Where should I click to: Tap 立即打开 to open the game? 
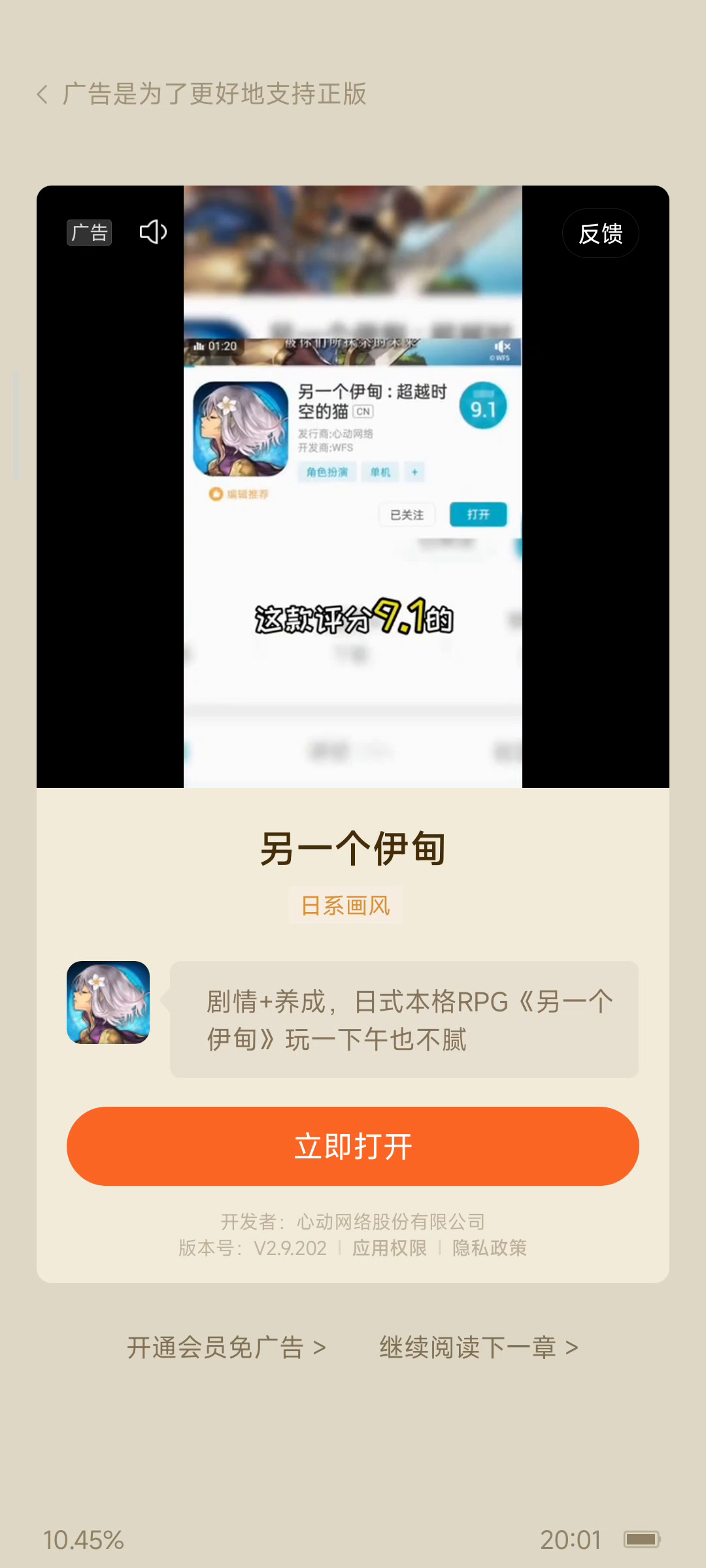[x=353, y=1146]
